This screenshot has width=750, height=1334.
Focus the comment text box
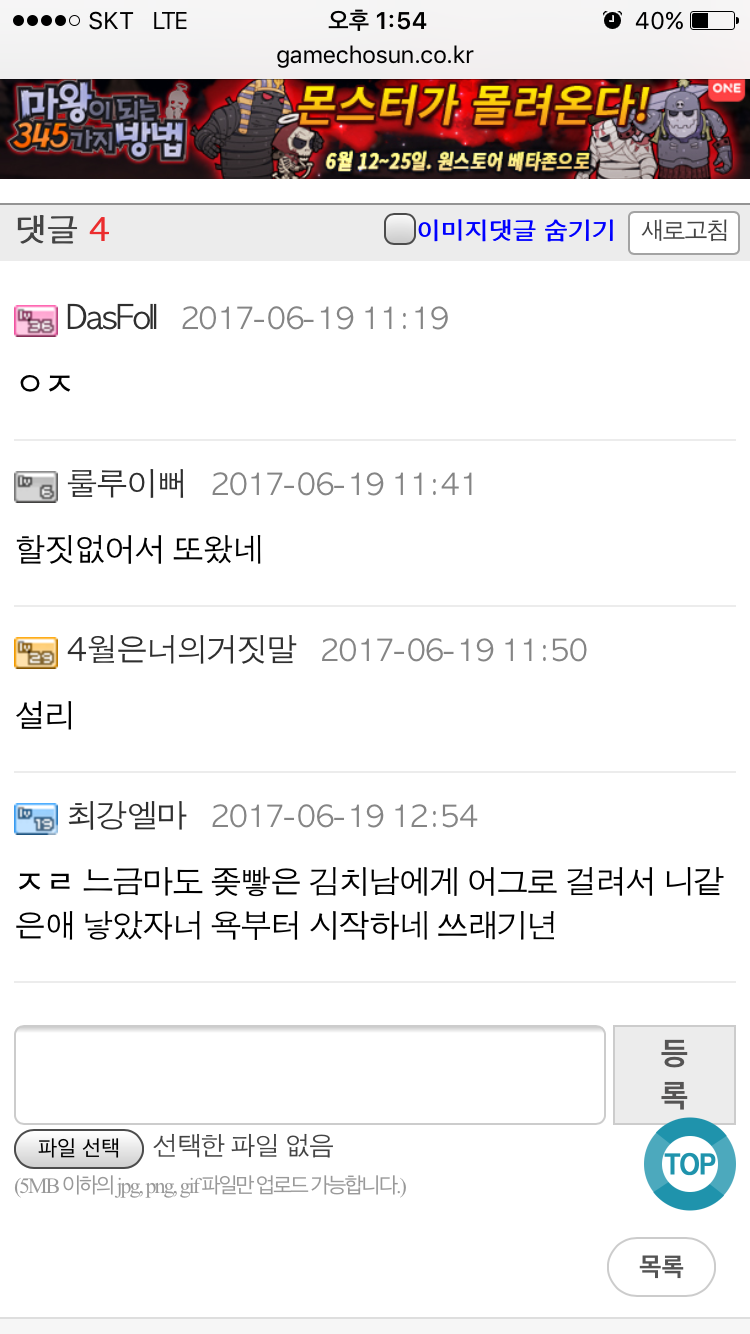(x=310, y=1075)
